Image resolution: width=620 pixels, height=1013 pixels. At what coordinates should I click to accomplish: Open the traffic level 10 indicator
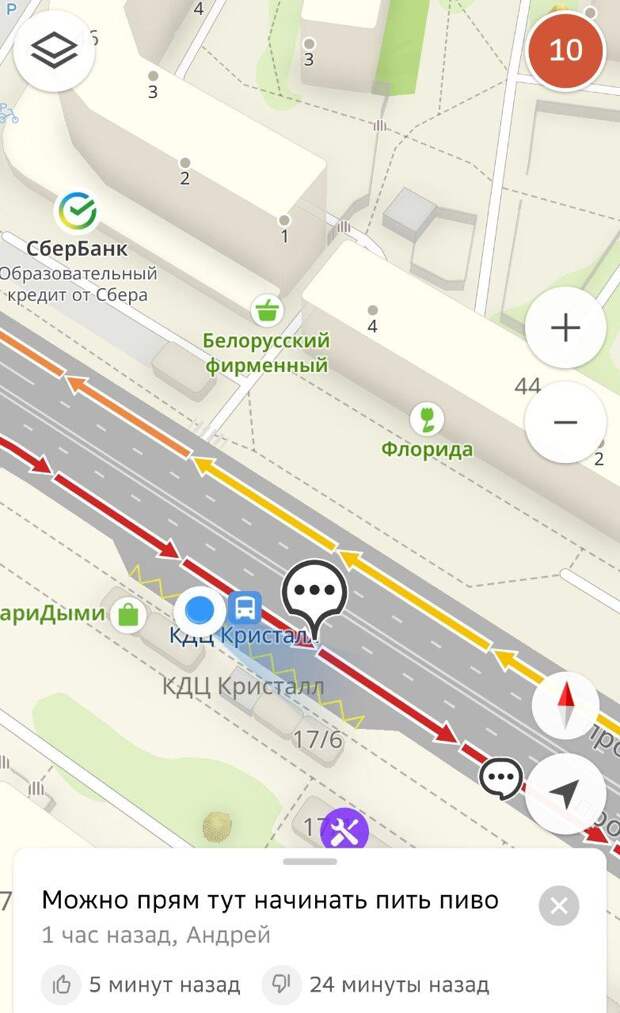[565, 51]
